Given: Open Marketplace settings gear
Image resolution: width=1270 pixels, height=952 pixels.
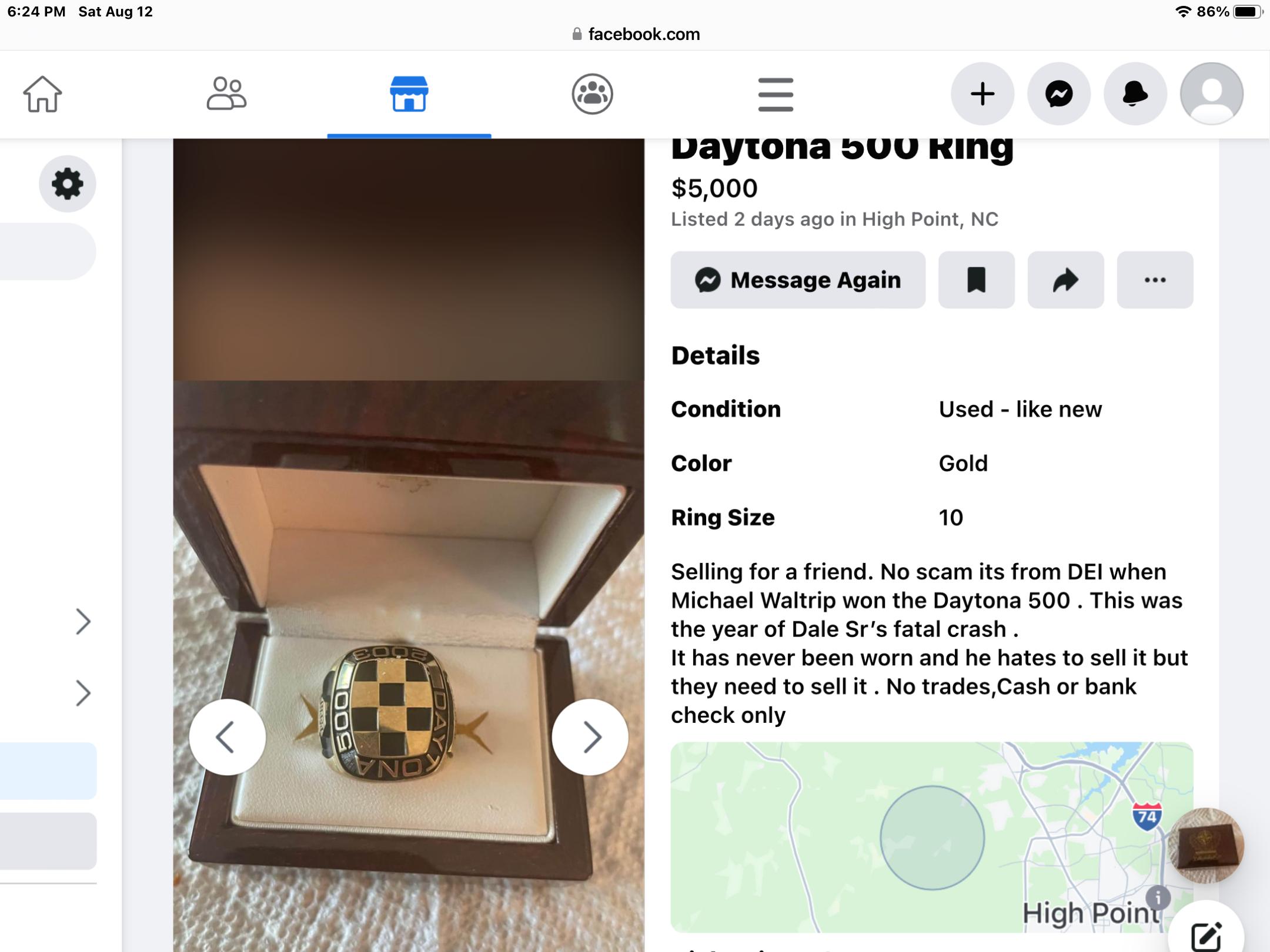Looking at the screenshot, I should coord(68,184).
